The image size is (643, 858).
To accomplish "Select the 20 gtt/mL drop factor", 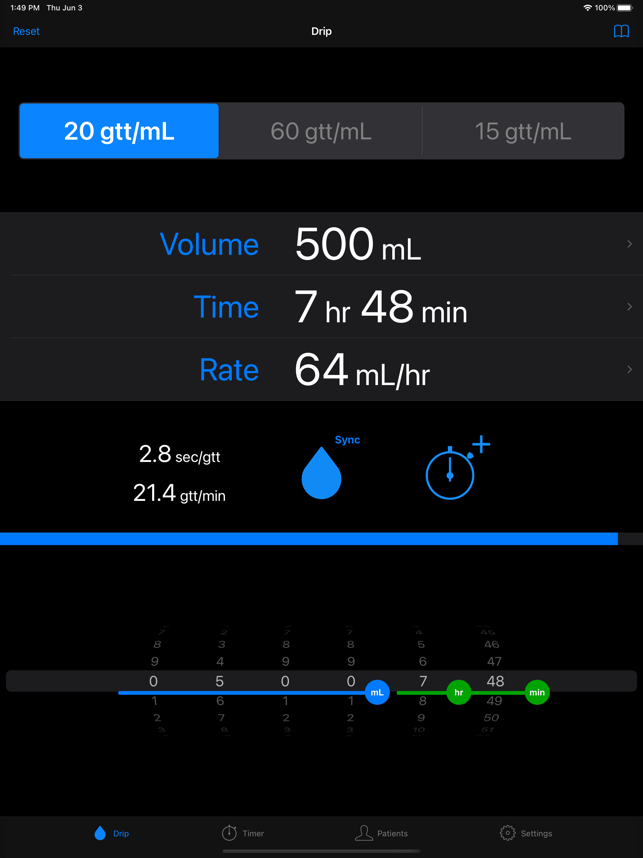I will (x=119, y=131).
